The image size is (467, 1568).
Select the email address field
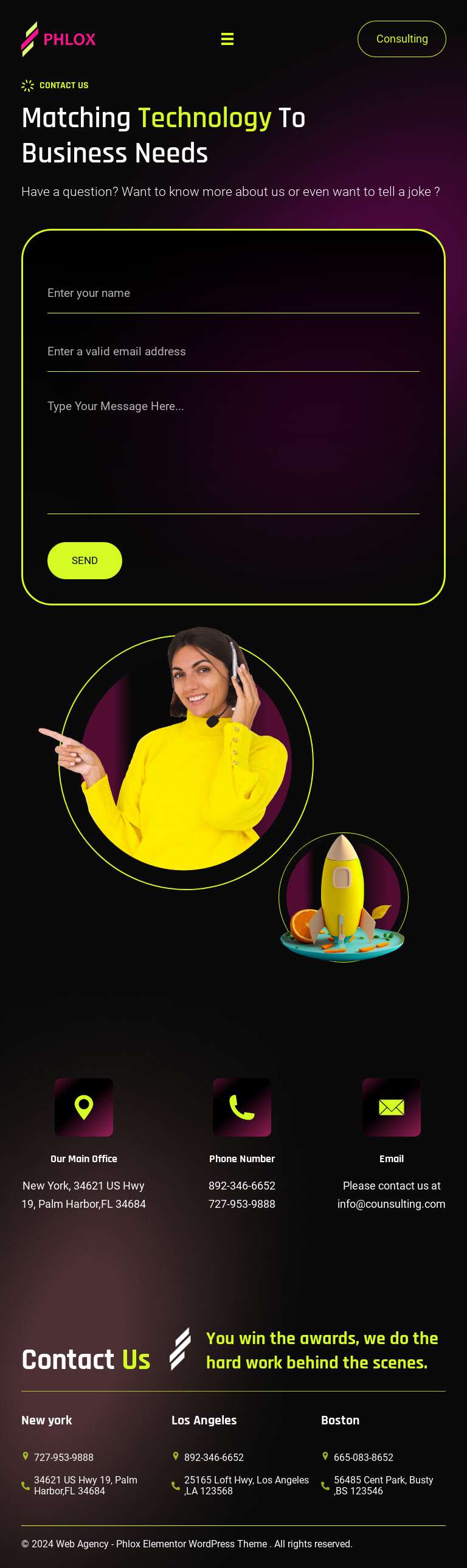coord(233,352)
